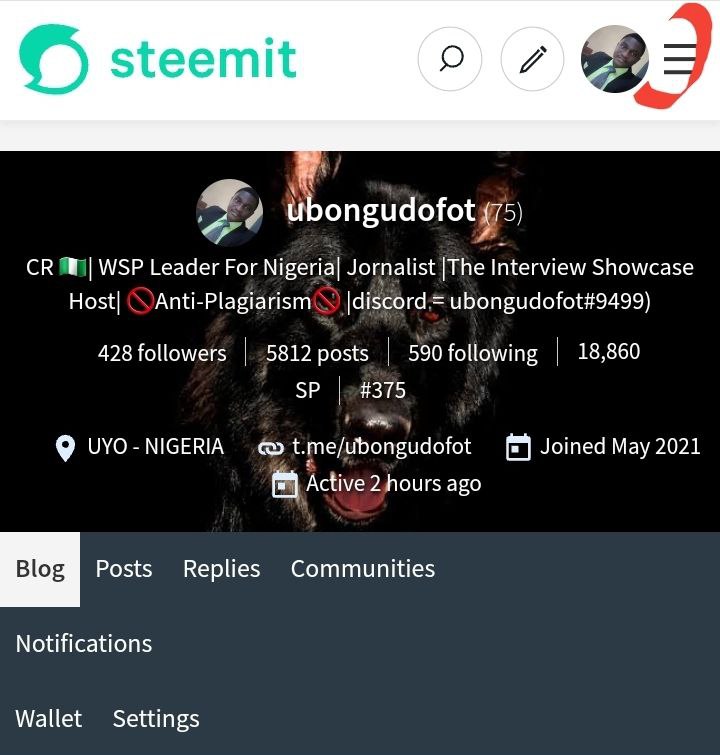View the 590 following list
The image size is (720, 755).
tap(472, 353)
